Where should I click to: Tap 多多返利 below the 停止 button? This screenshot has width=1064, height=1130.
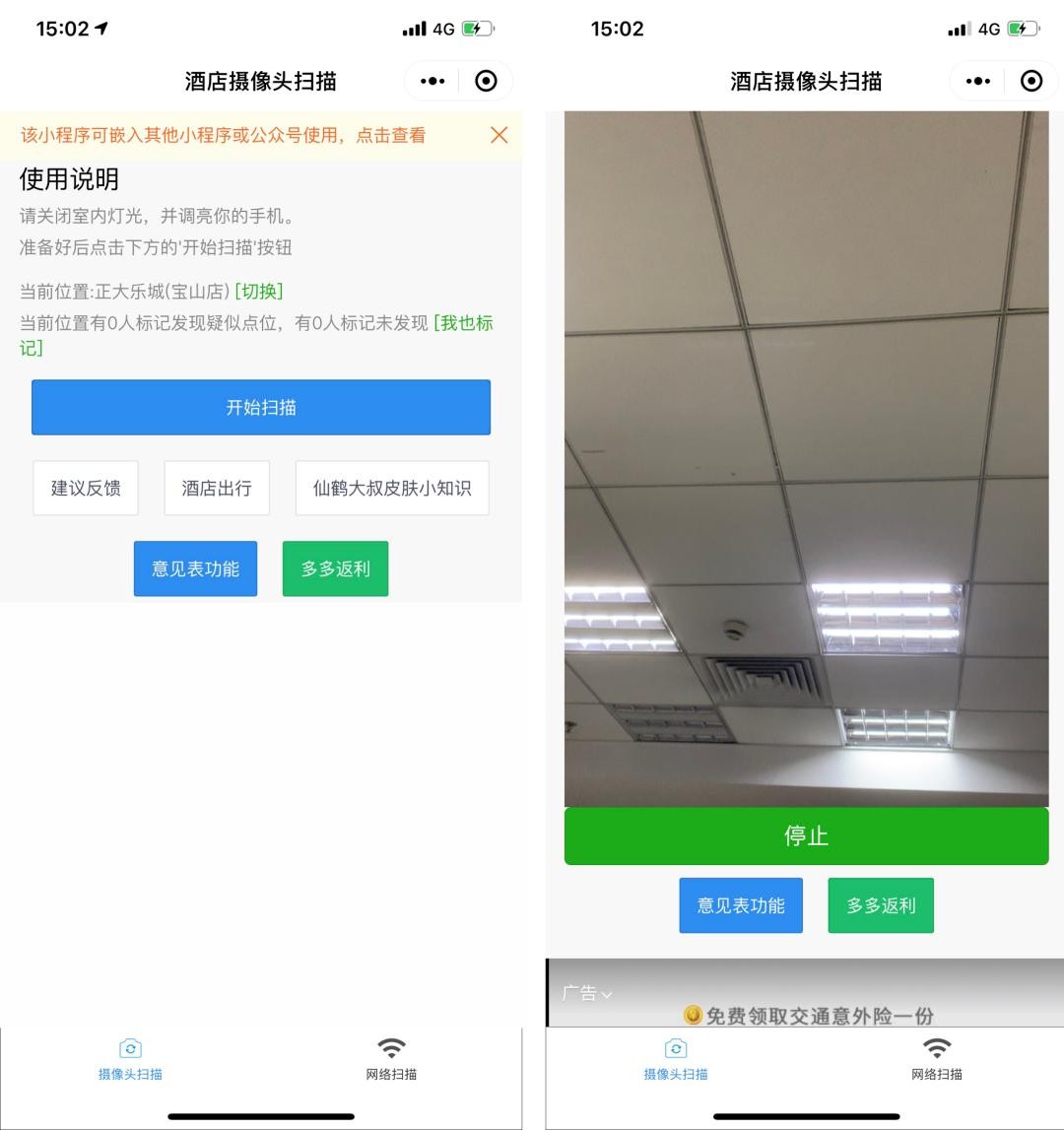coord(881,905)
